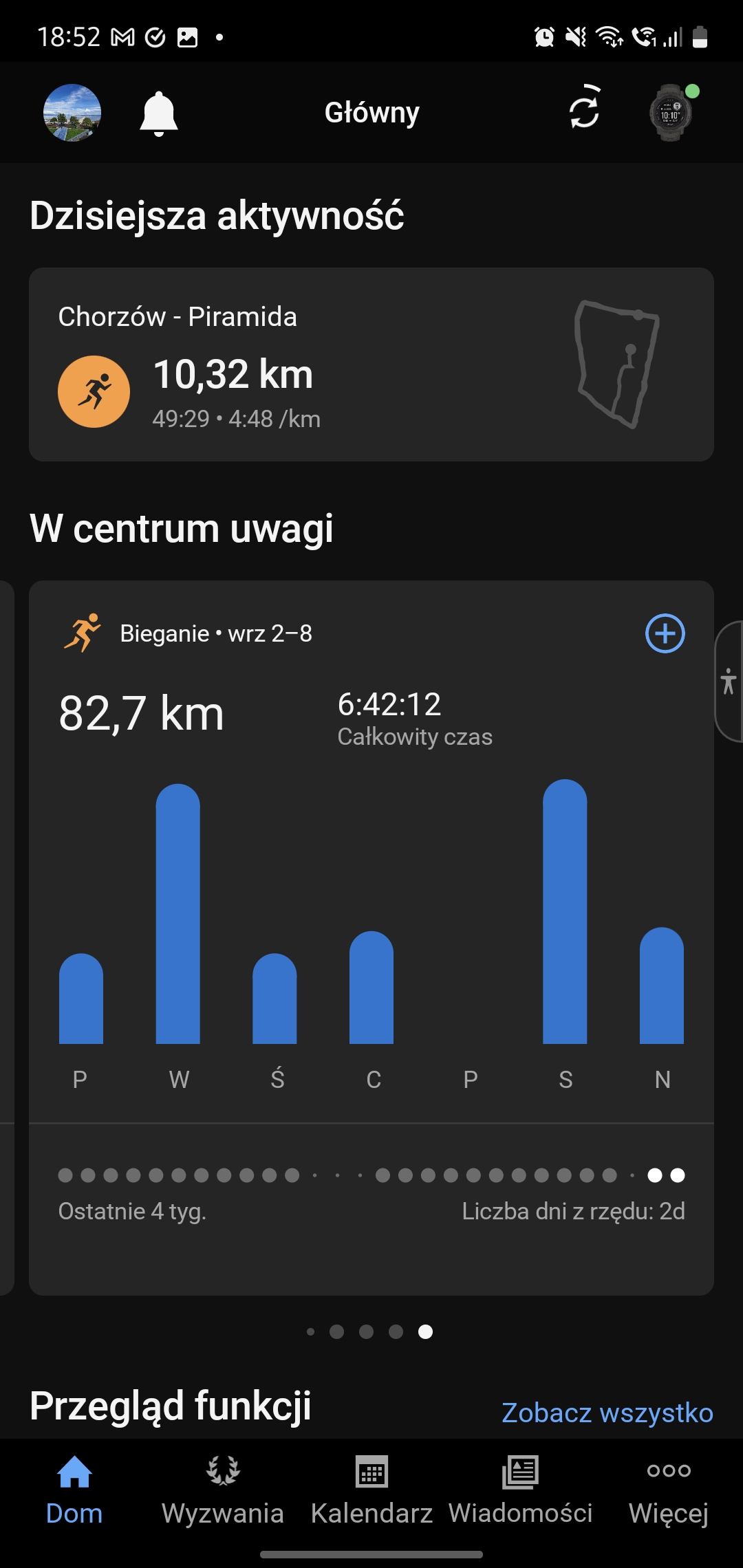This screenshot has width=743, height=1568.
Task: Open Zobacz wszystko link
Action: click(x=607, y=1413)
